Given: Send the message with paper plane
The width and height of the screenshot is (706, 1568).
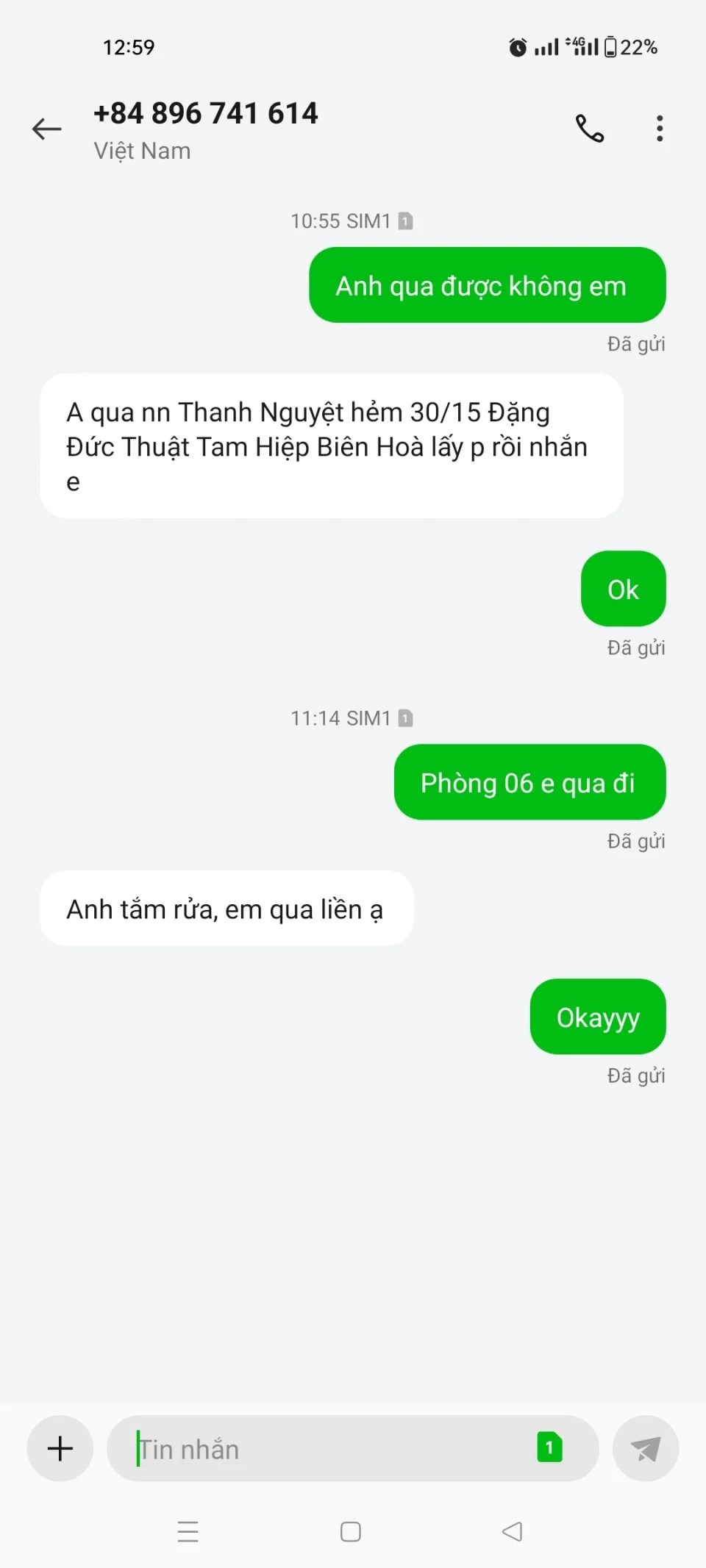Looking at the screenshot, I should (x=645, y=1448).
